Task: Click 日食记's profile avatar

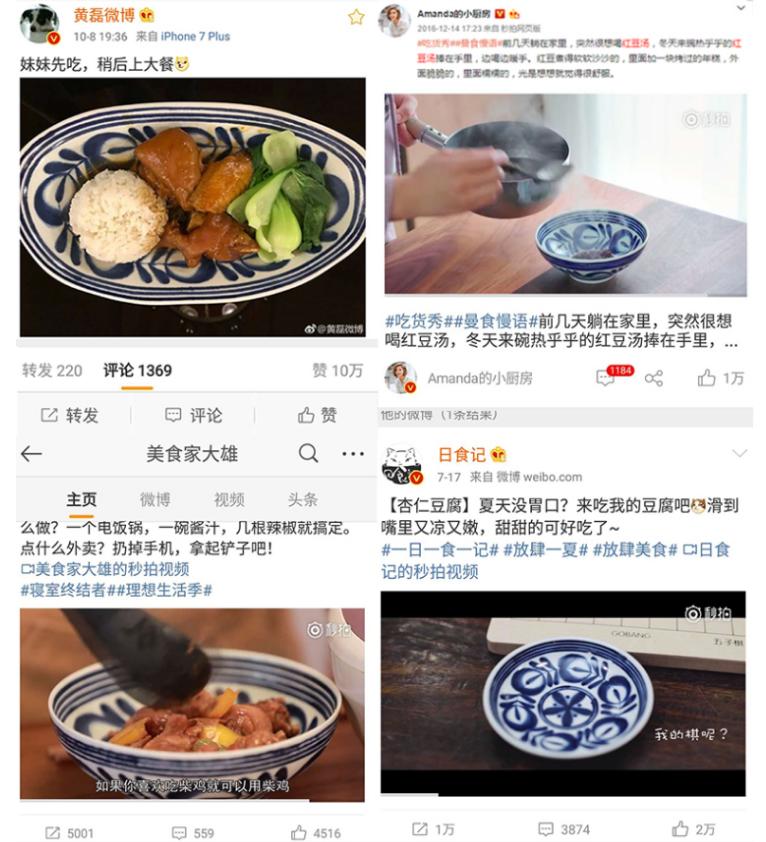Action: click(404, 458)
